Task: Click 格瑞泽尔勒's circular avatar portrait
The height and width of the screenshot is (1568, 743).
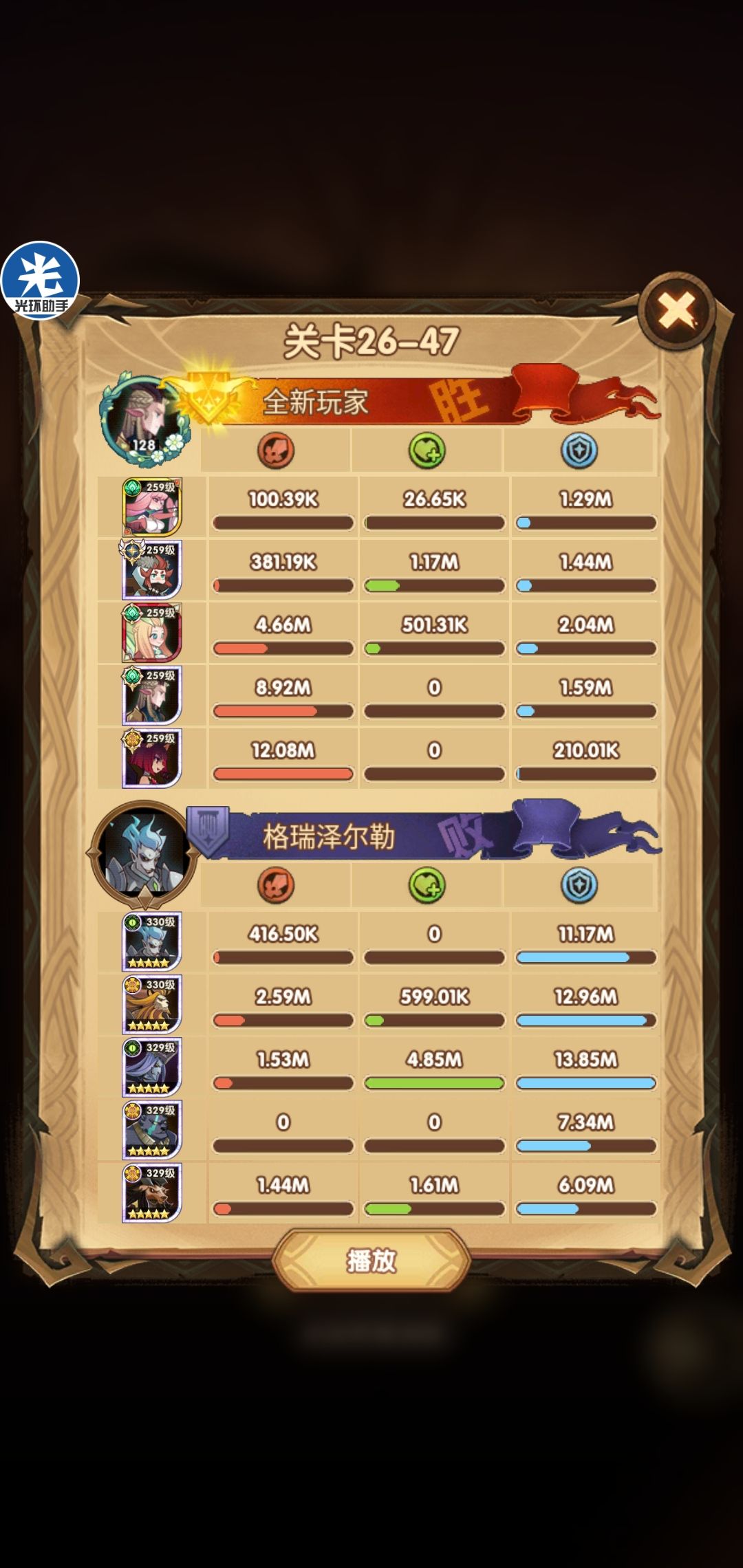Action: 141,849
